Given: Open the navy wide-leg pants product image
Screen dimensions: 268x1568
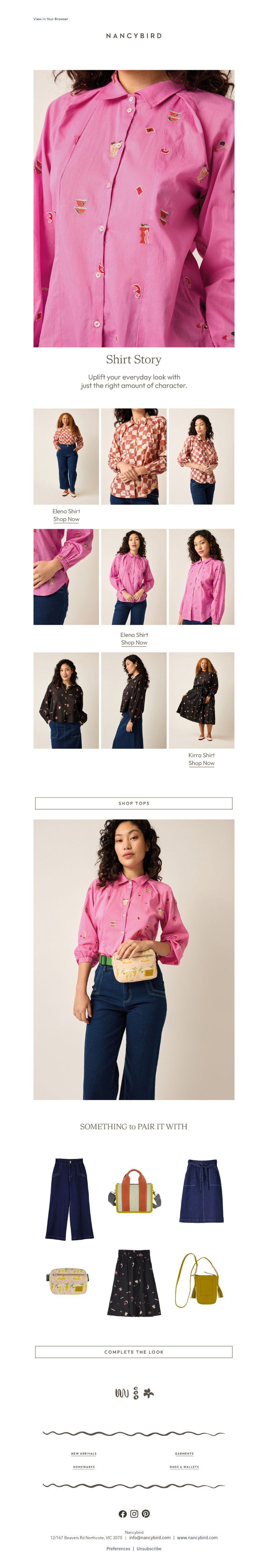Looking at the screenshot, I should click(x=69, y=1199).
